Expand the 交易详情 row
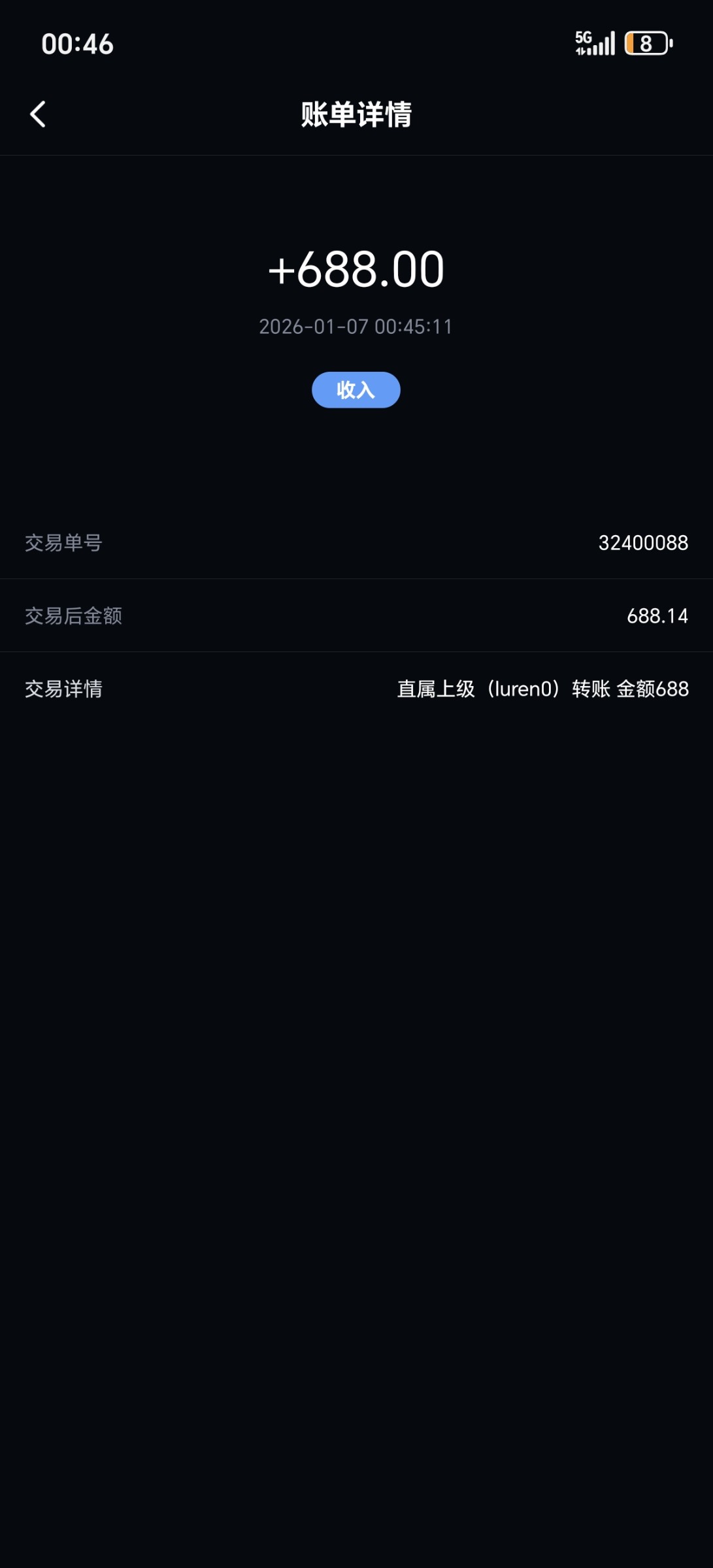Screen dimensions: 713x1568 (x=356, y=689)
